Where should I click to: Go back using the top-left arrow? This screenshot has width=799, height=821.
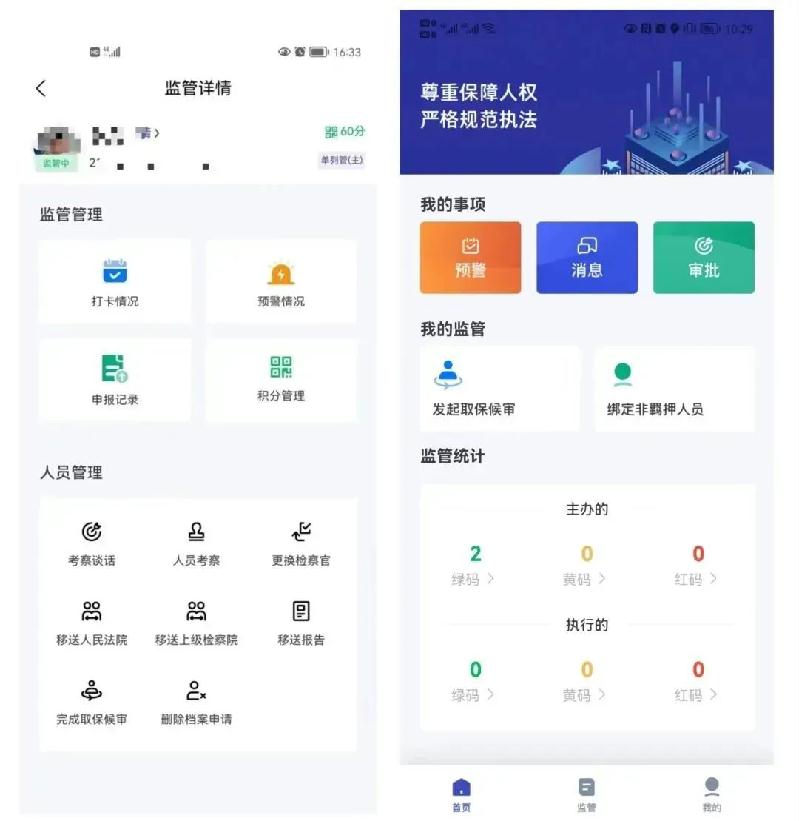(x=40, y=88)
